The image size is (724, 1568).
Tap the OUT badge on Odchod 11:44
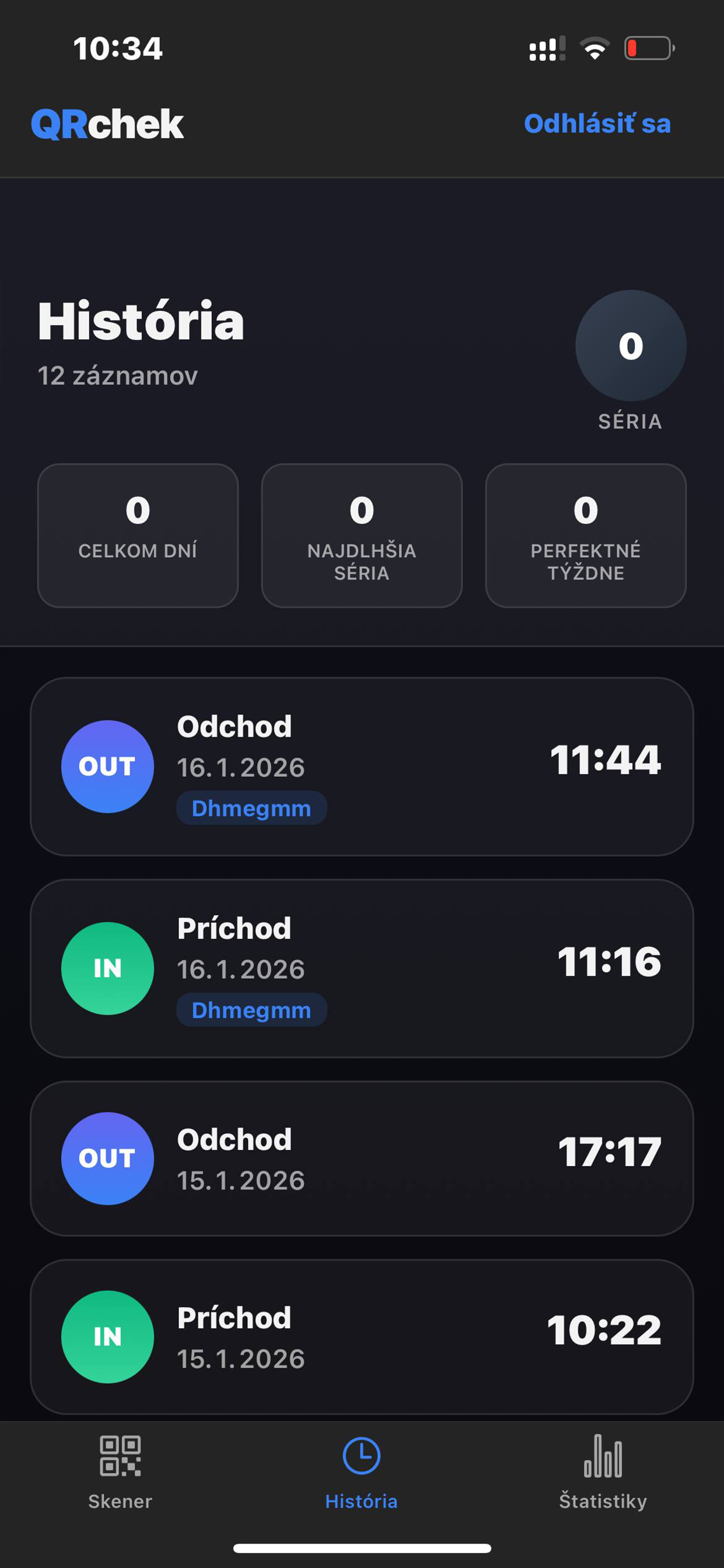(107, 766)
